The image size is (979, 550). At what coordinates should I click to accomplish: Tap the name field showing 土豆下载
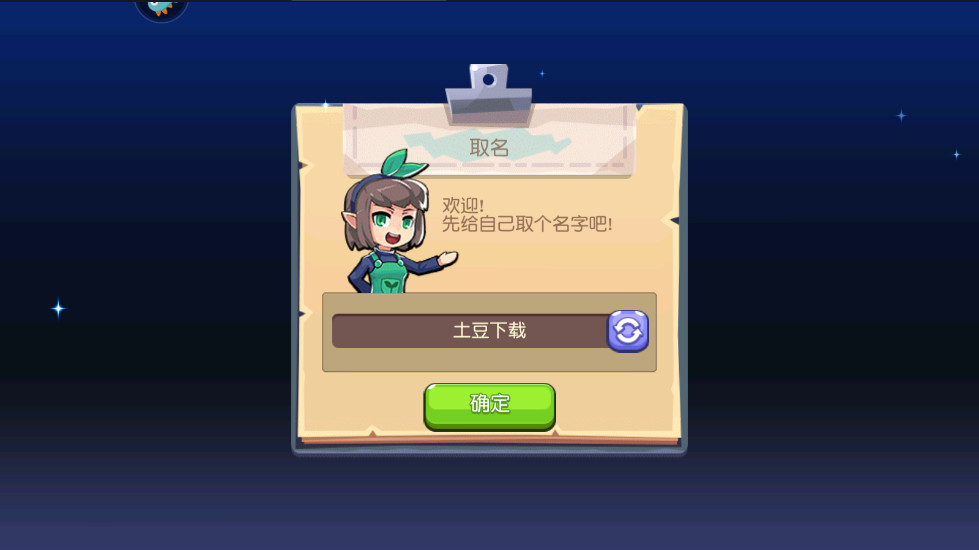pos(470,331)
